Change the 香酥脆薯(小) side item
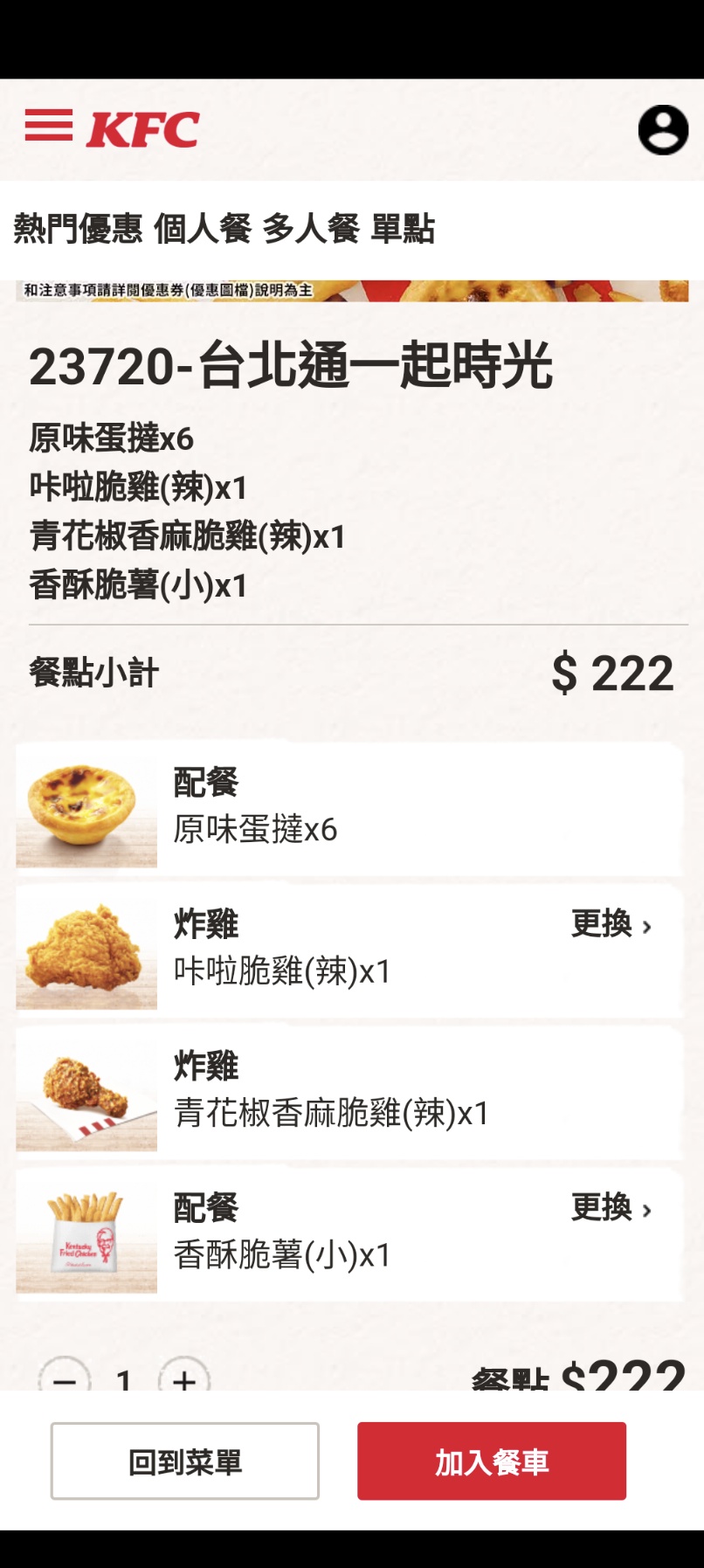The width and height of the screenshot is (704, 1568). 611,1208
